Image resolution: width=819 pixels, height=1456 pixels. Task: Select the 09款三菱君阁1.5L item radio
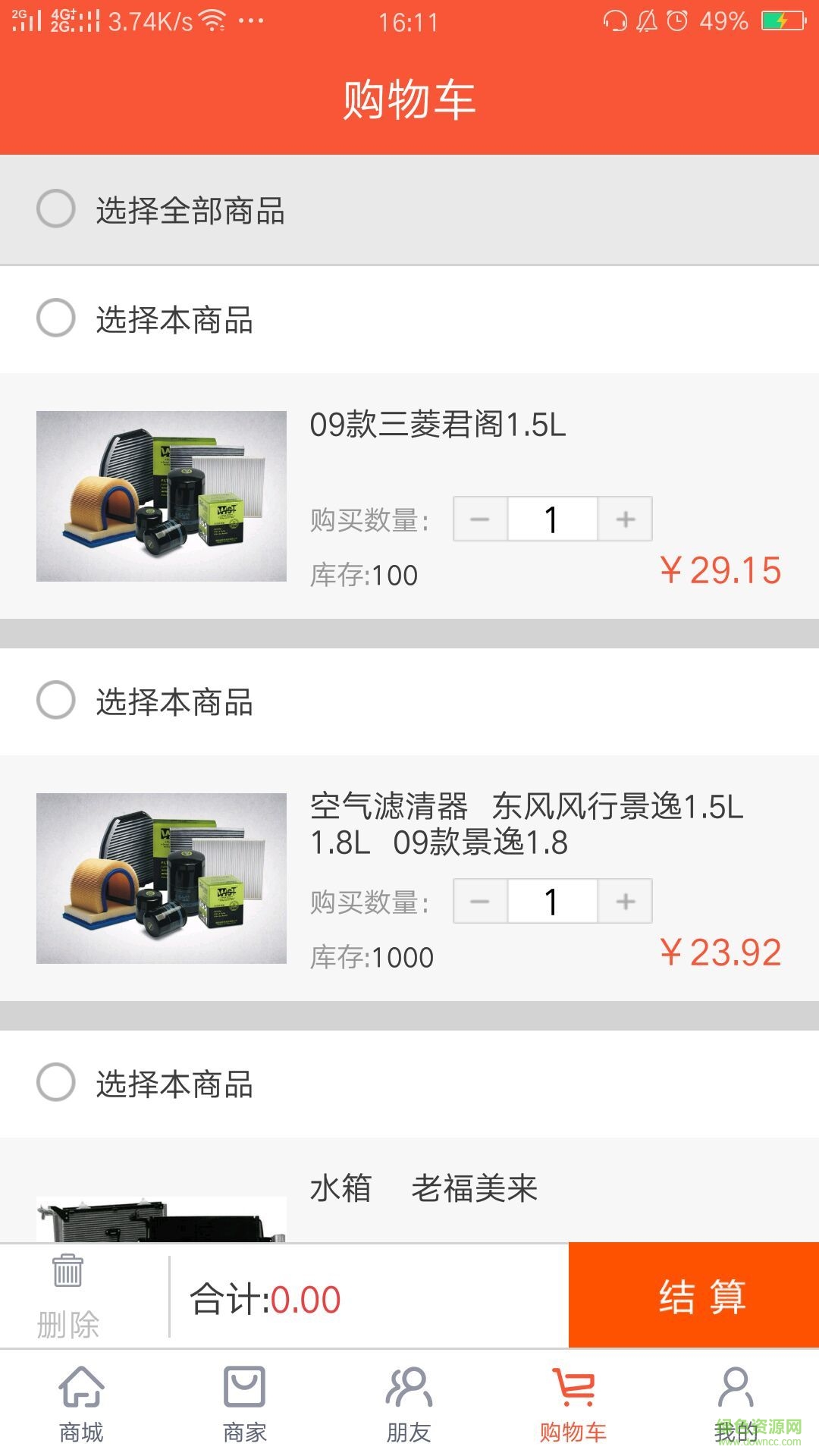(56, 318)
